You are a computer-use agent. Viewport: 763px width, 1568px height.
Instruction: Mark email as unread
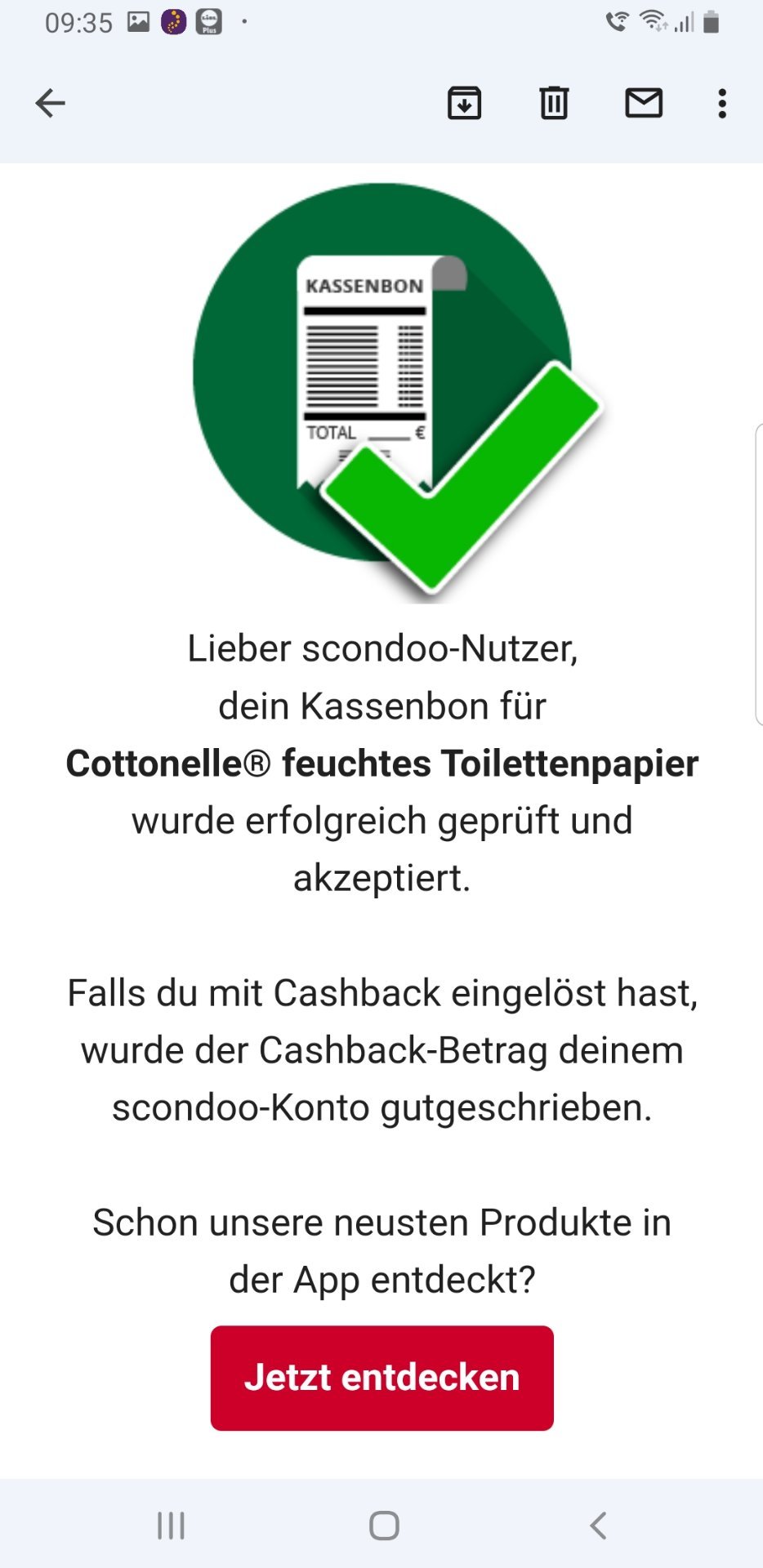pyautogui.click(x=644, y=104)
